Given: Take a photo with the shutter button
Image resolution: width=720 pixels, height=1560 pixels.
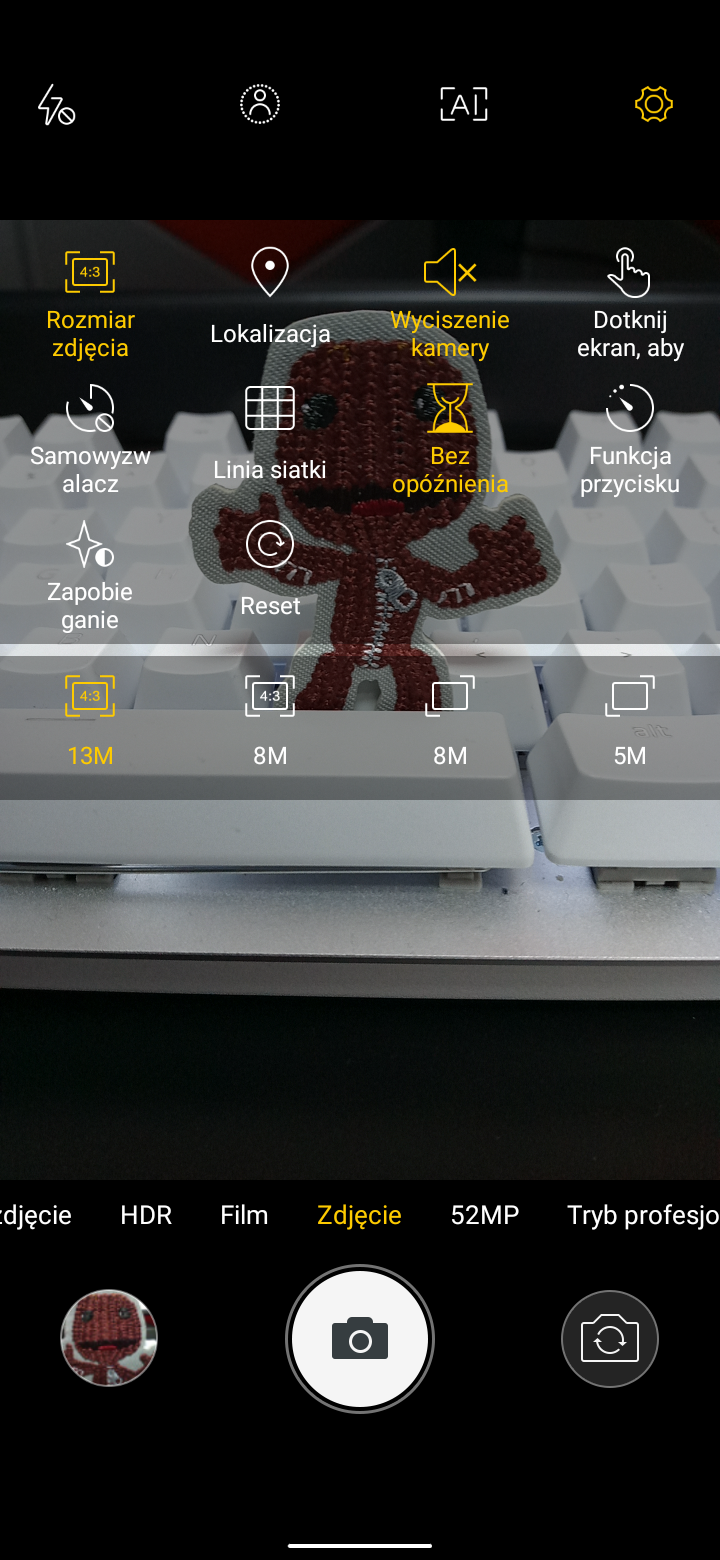Looking at the screenshot, I should (360, 1339).
